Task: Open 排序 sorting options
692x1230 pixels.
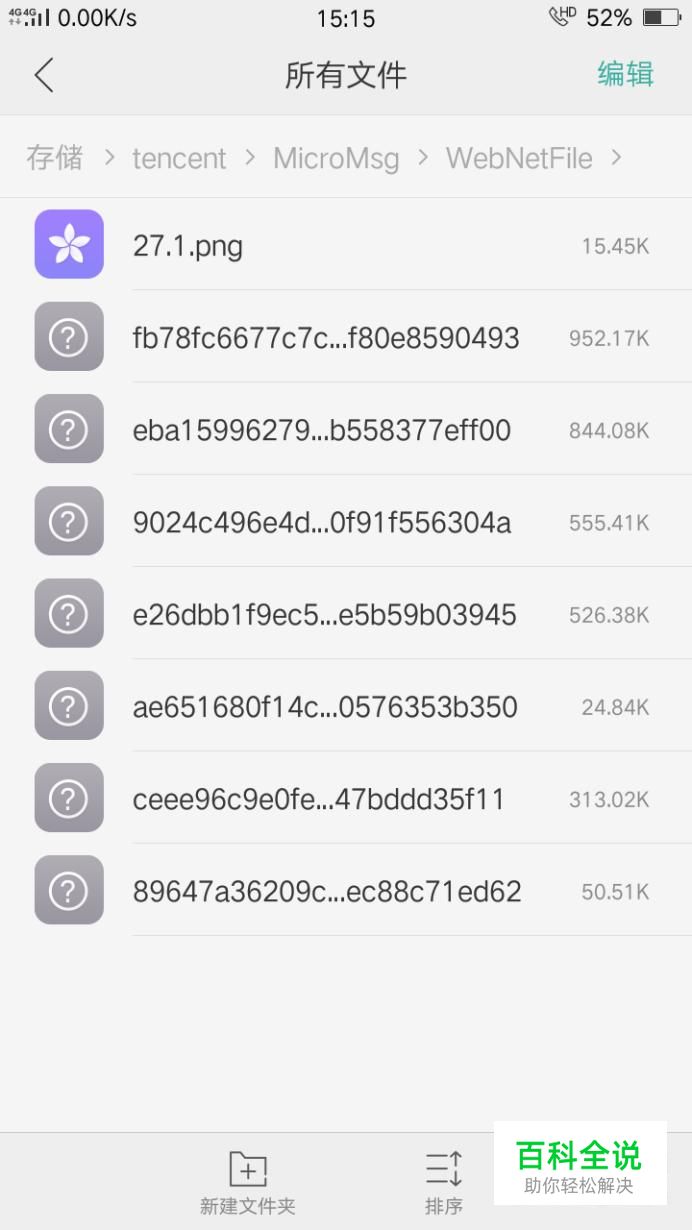Action: point(443,1182)
